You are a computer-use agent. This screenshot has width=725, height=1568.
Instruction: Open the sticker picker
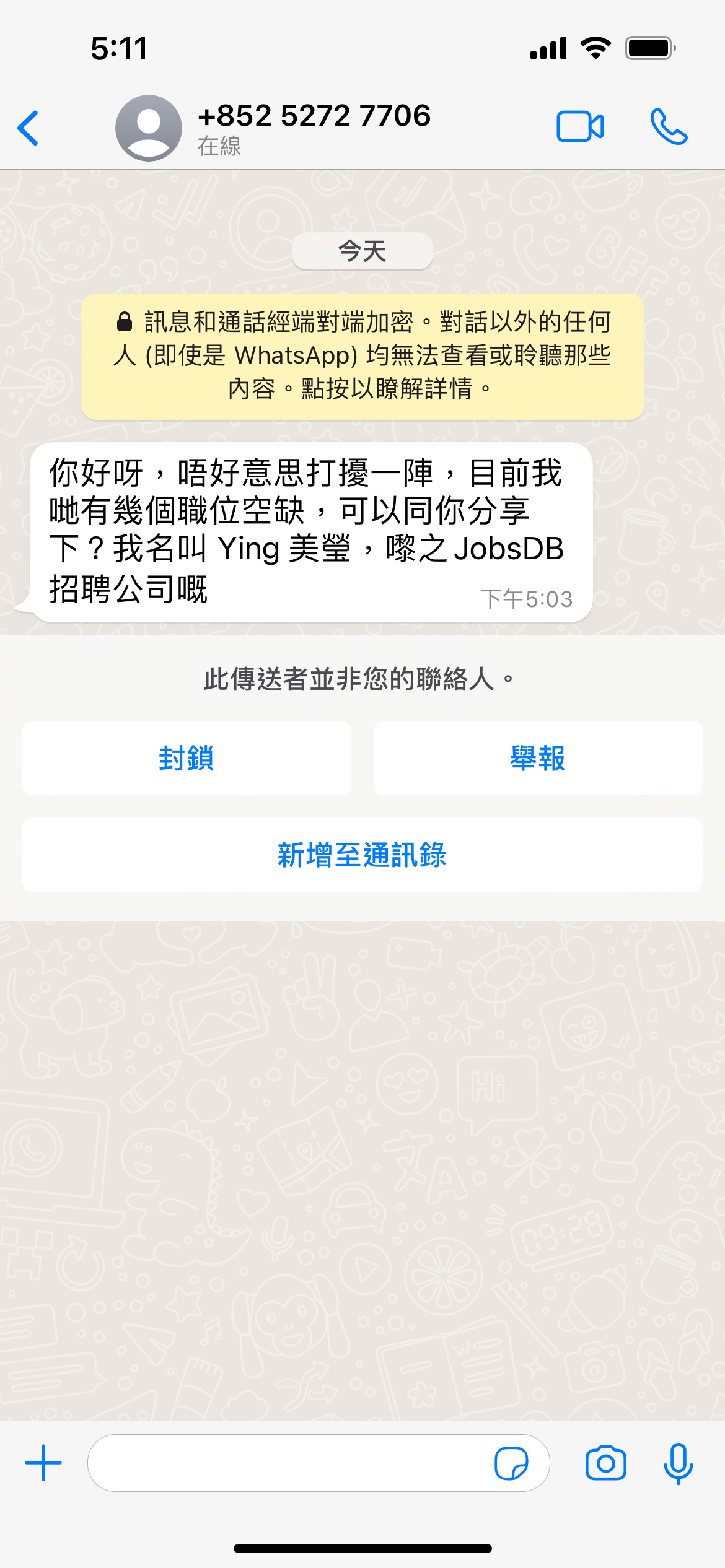coord(511,1463)
